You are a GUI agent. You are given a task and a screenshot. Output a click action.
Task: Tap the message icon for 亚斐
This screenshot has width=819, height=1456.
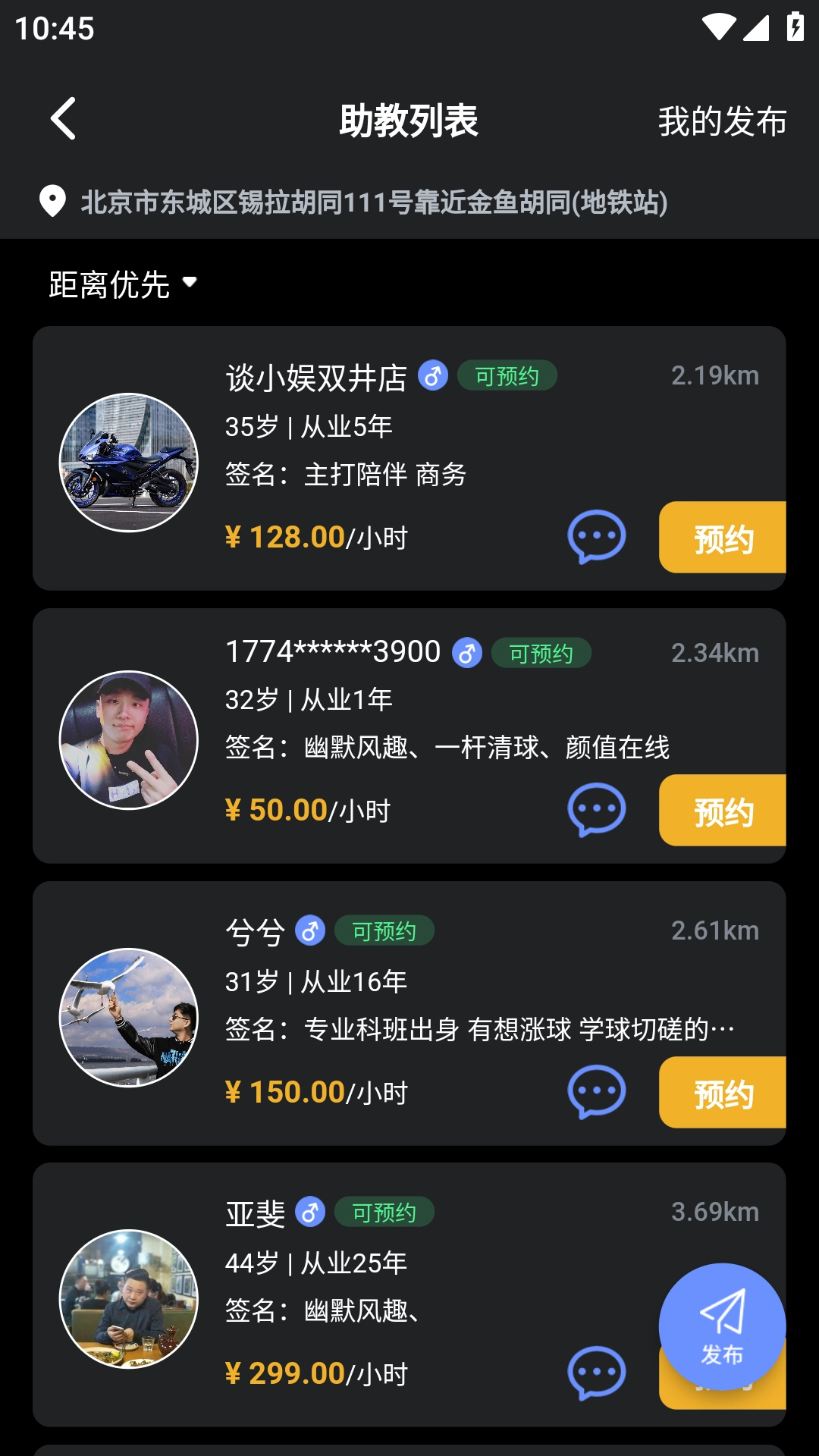coord(598,1373)
